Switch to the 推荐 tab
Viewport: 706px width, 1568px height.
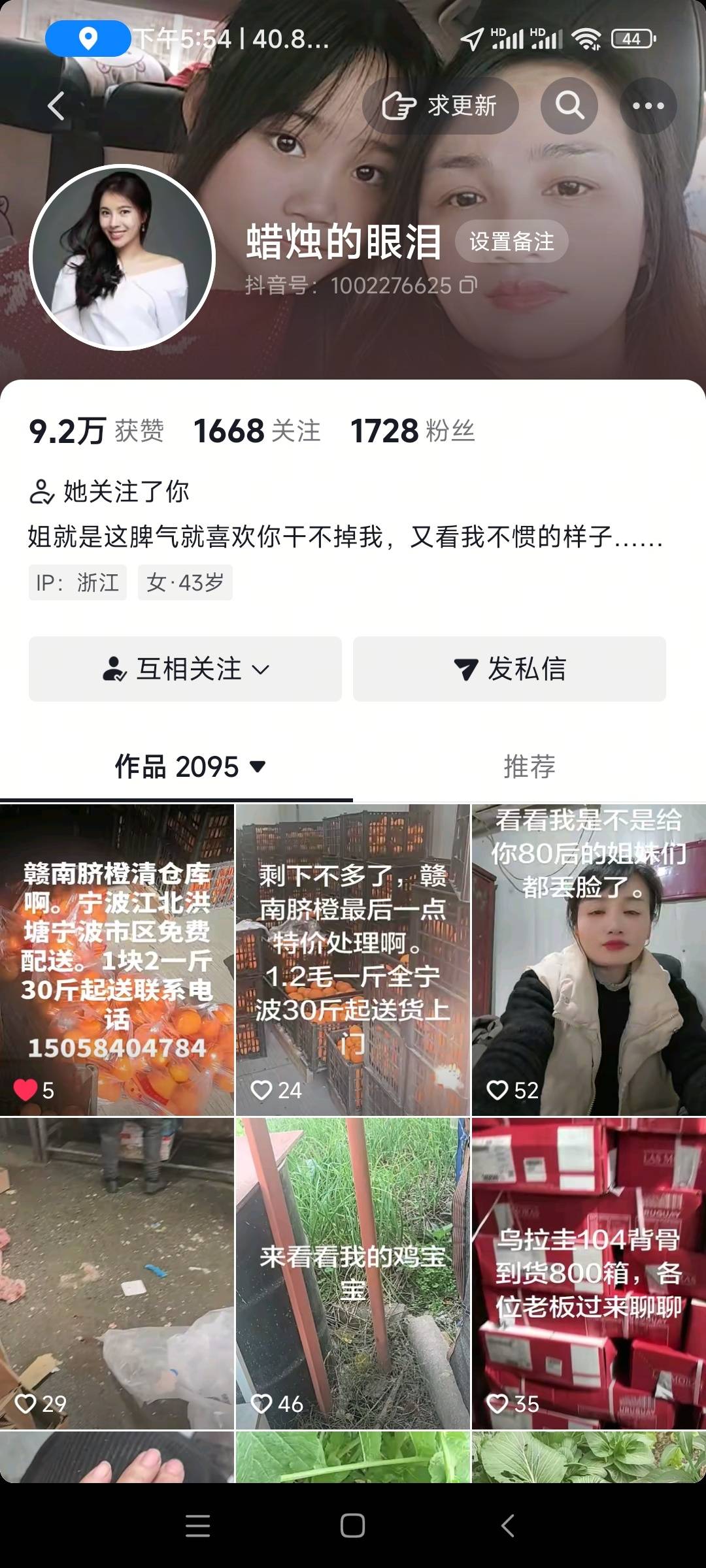coord(529,766)
